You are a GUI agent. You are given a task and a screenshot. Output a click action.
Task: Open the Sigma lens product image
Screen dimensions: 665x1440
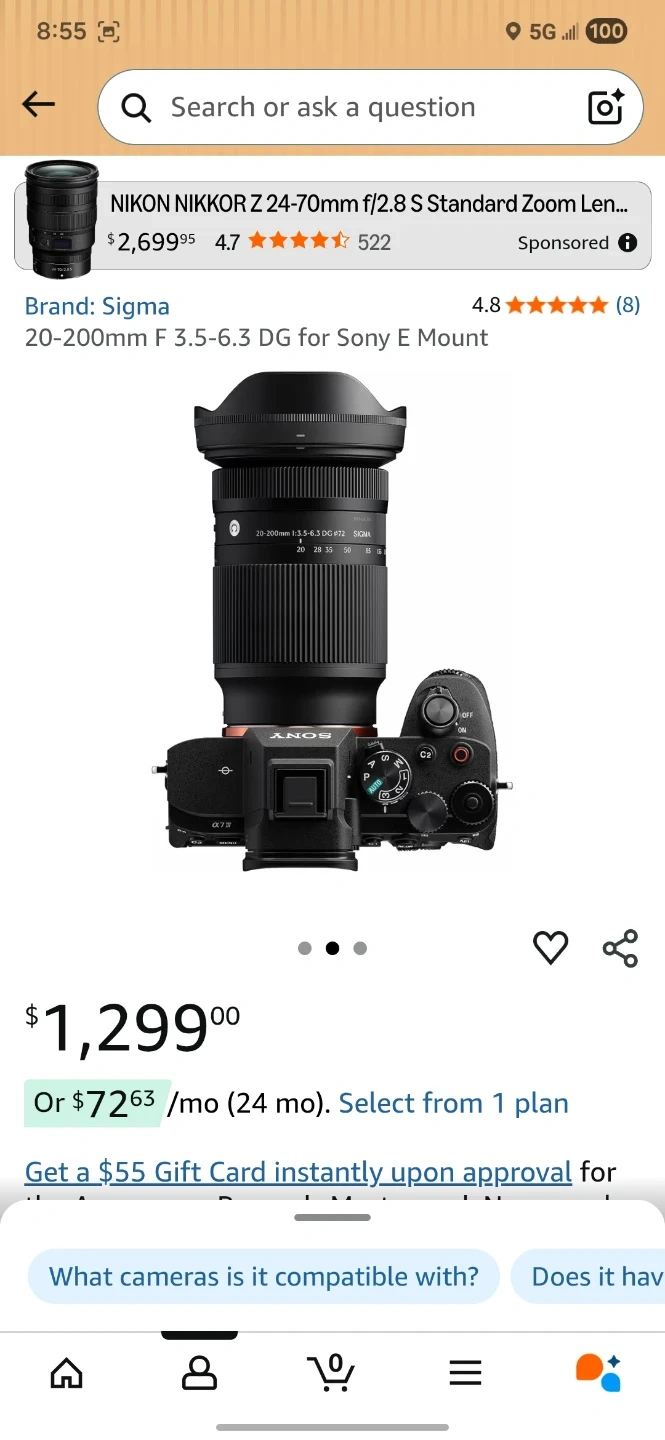pos(332,620)
